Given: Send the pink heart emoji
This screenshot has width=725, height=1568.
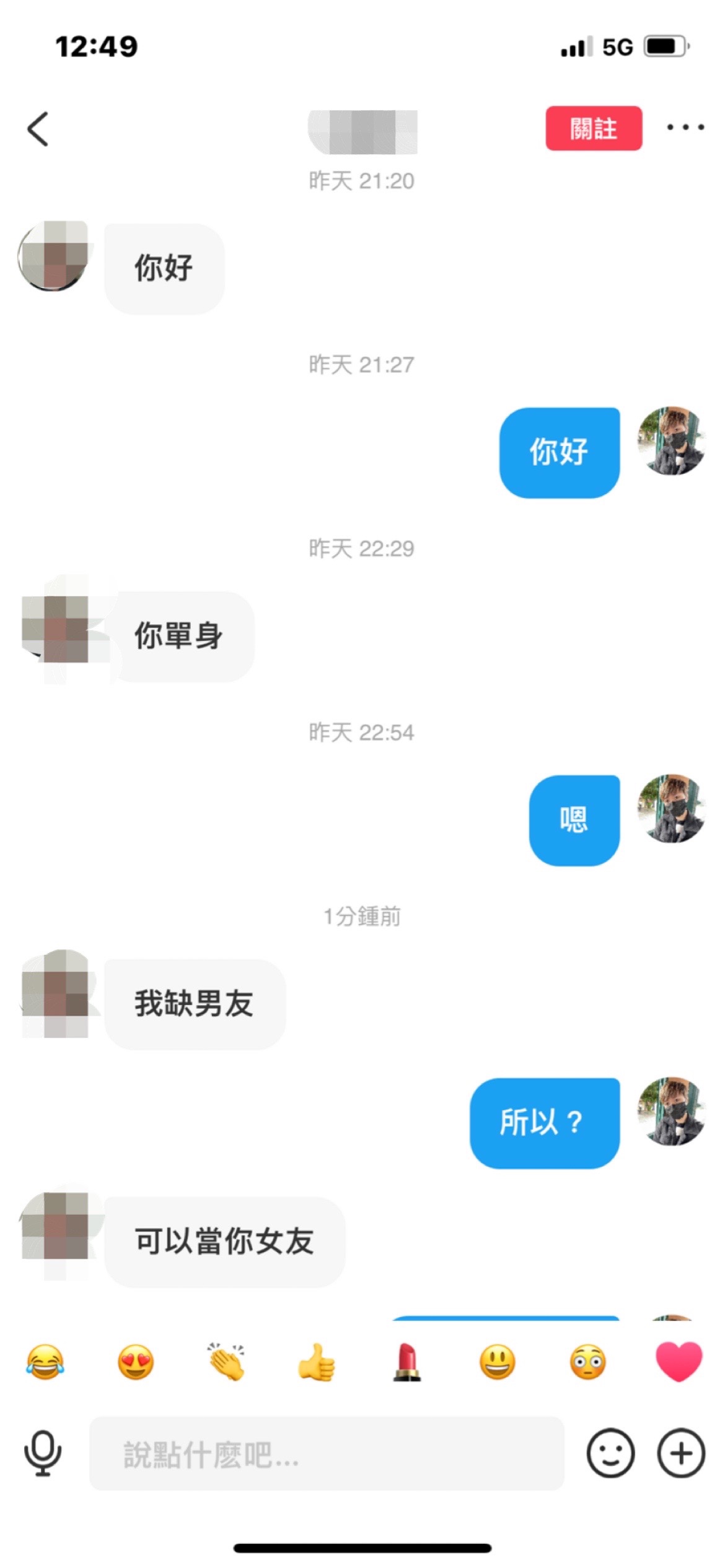Looking at the screenshot, I should (x=679, y=1363).
